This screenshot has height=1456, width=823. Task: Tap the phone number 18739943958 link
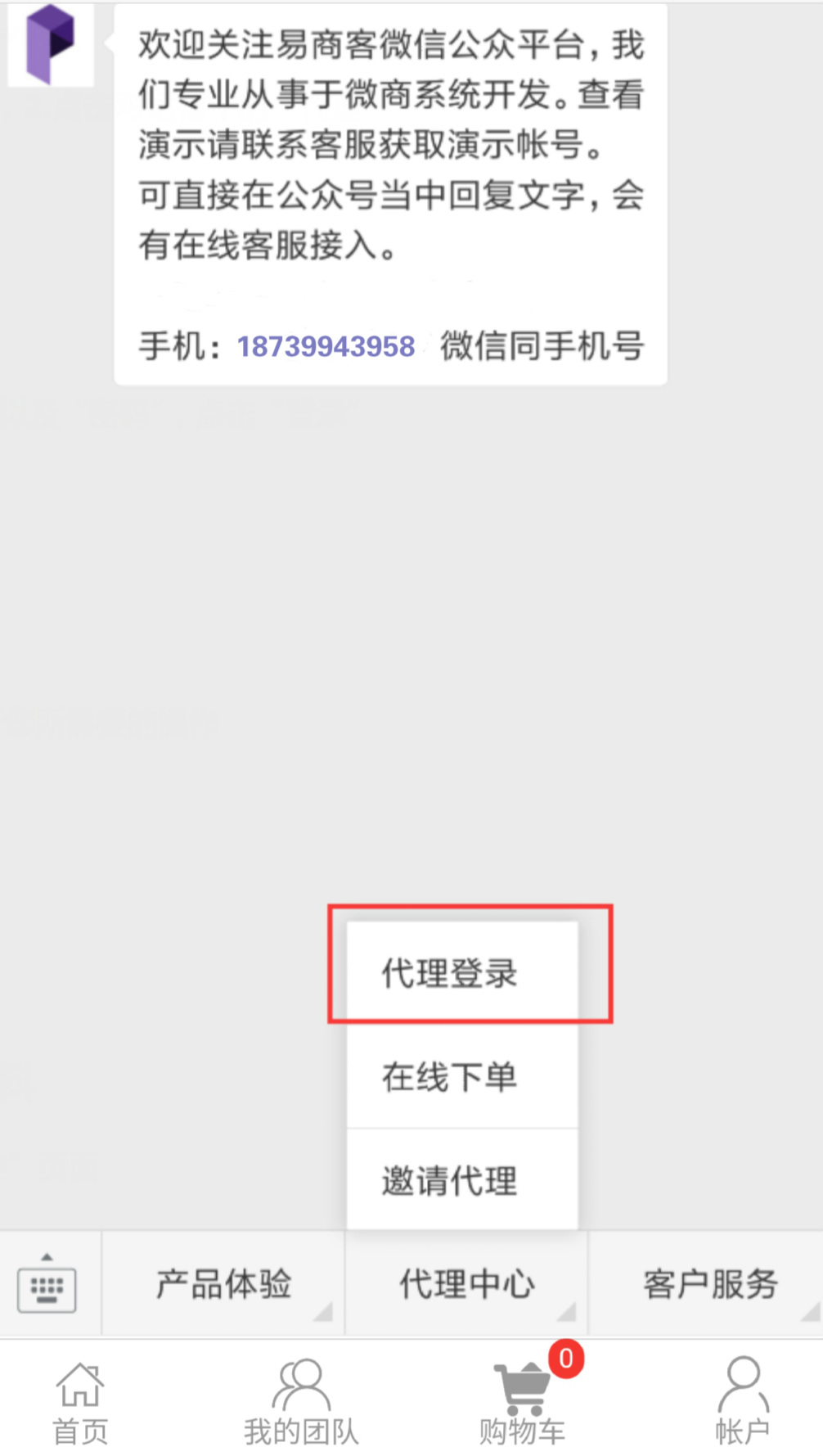pyautogui.click(x=326, y=346)
